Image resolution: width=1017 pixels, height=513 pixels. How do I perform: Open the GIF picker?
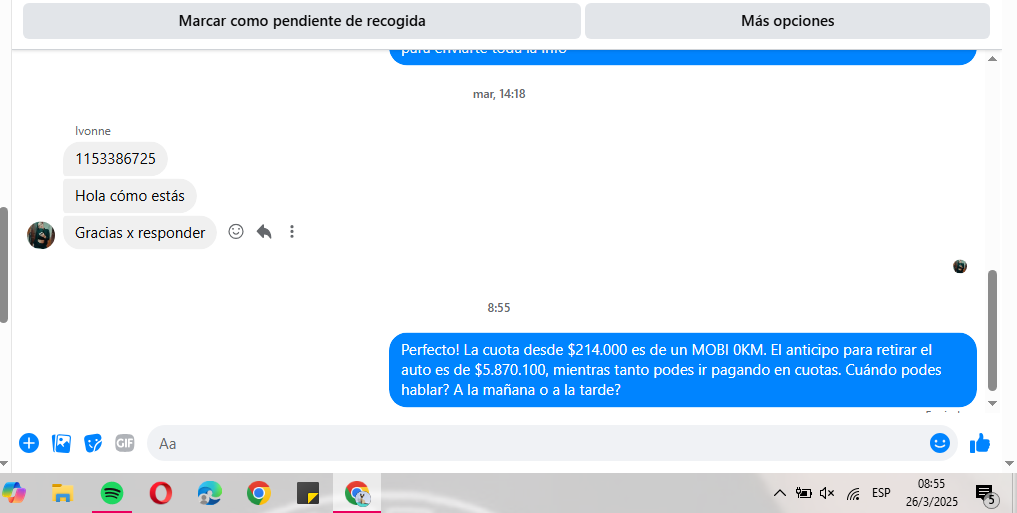click(124, 443)
